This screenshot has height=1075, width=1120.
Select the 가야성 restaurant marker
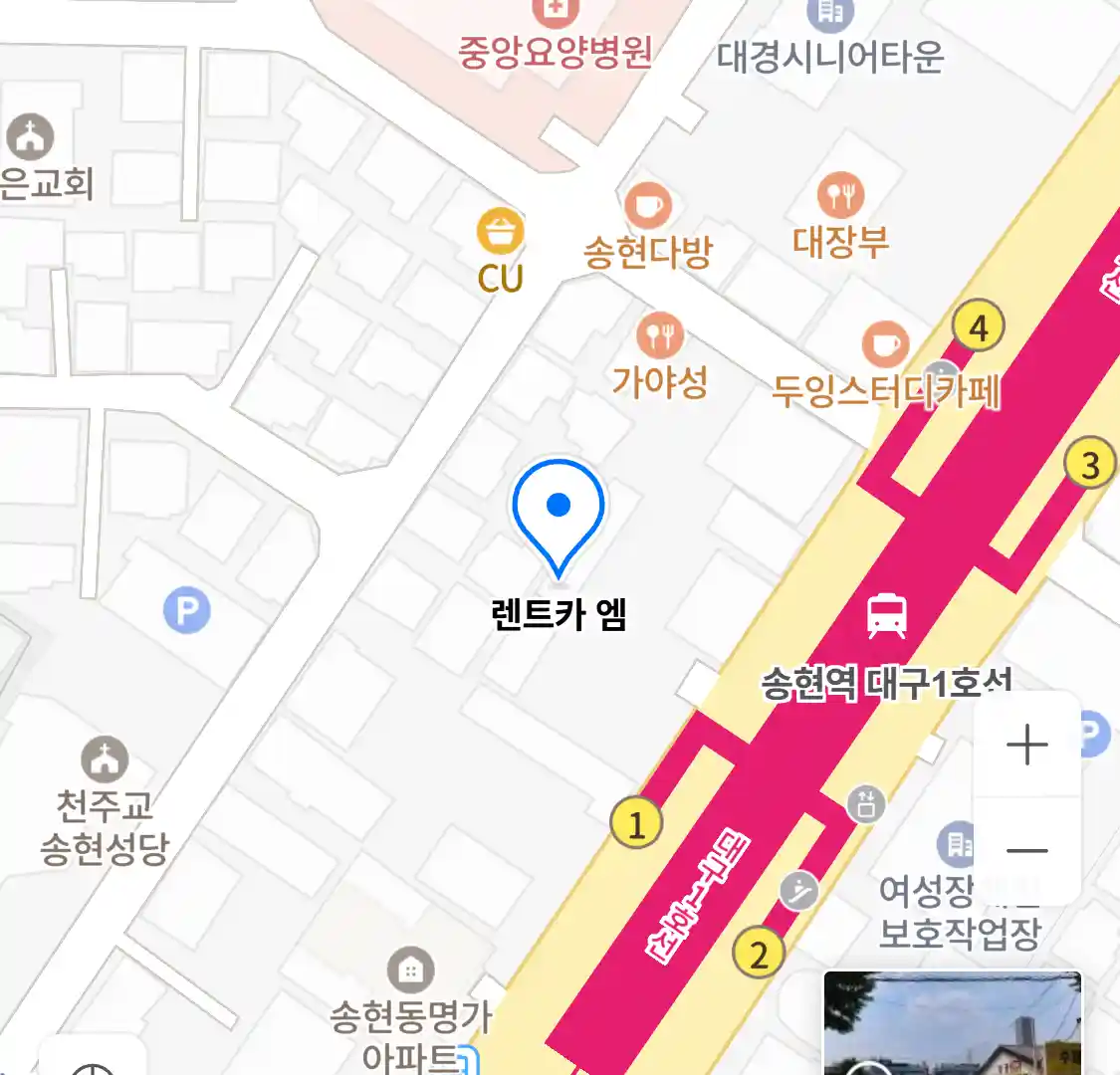659,336
